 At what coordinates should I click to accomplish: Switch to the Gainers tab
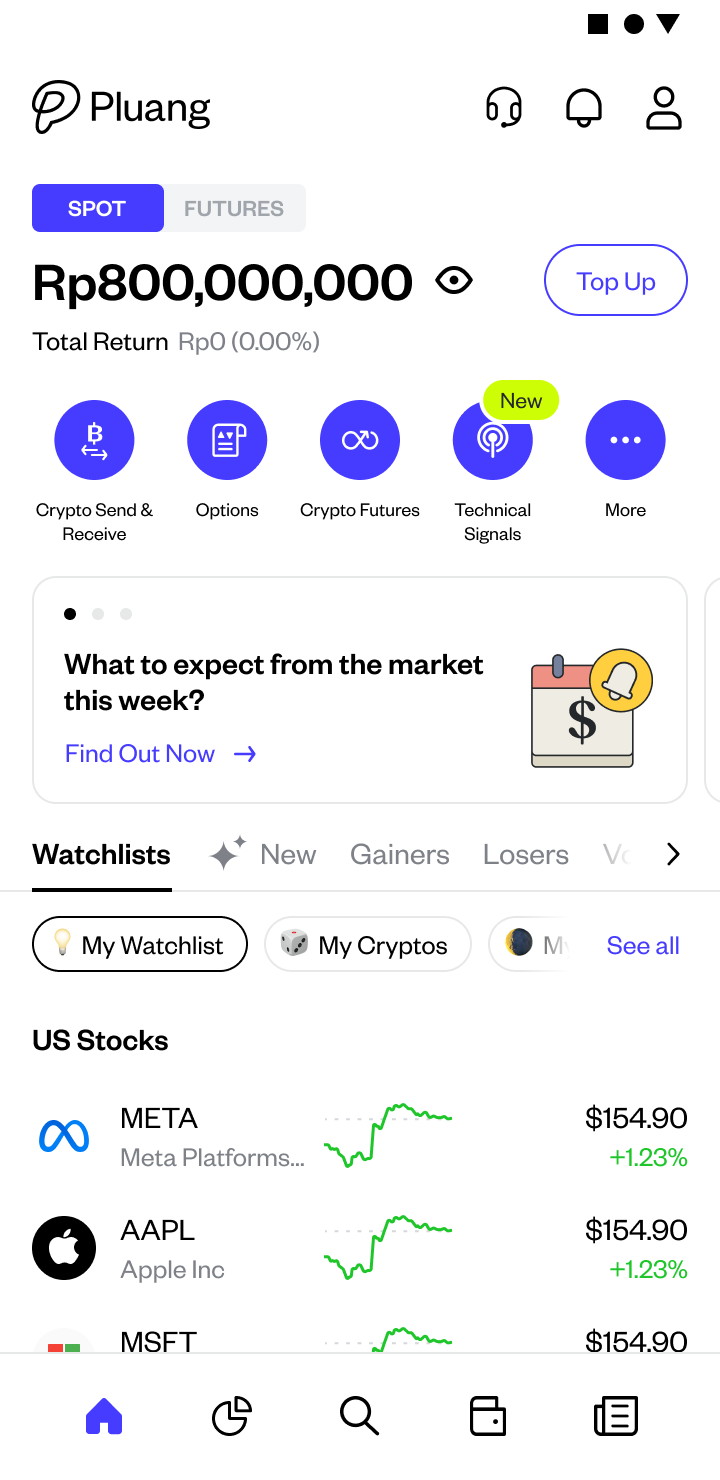399,855
